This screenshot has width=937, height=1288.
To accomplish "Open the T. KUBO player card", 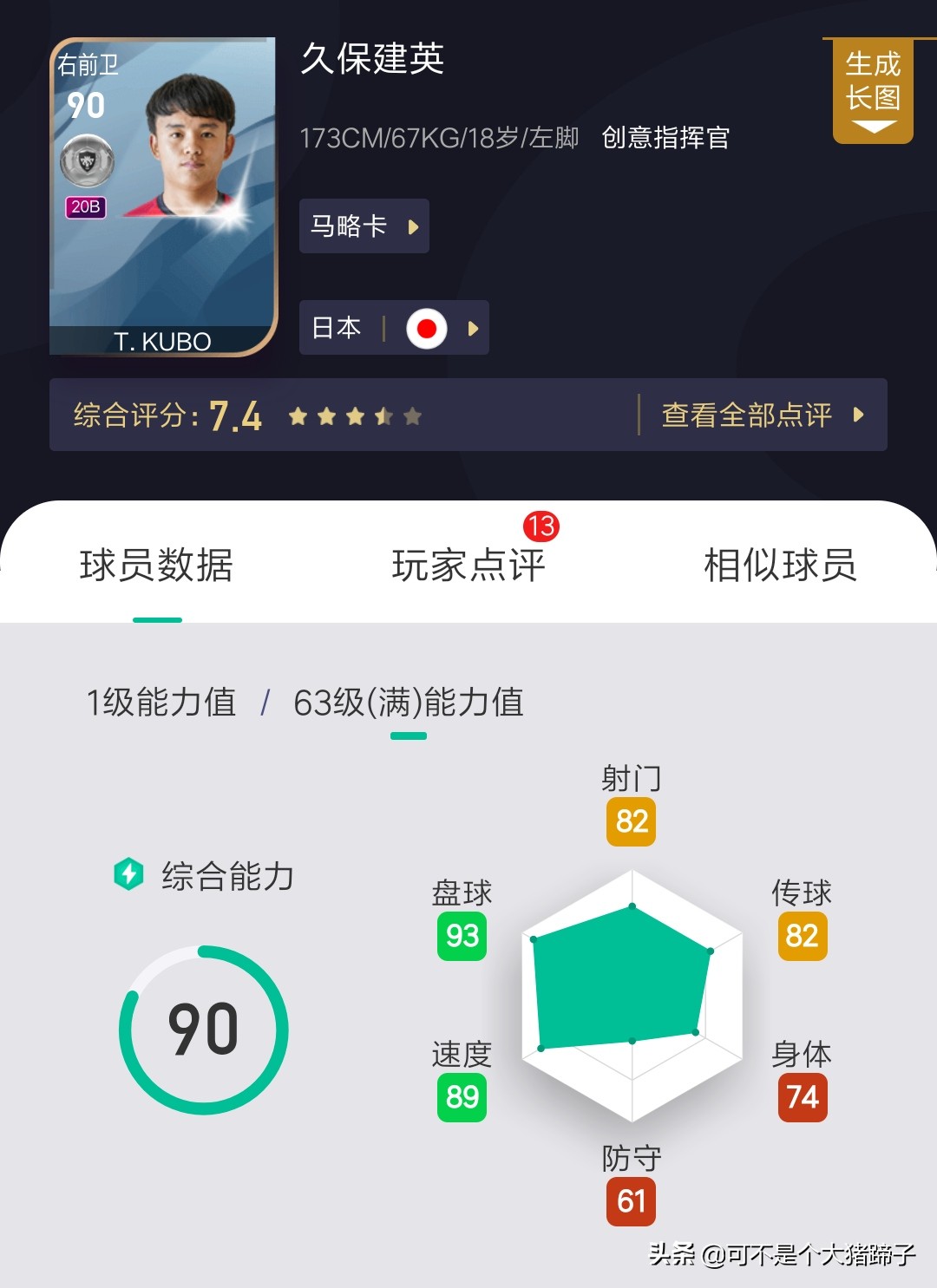I will pyautogui.click(x=162, y=197).
